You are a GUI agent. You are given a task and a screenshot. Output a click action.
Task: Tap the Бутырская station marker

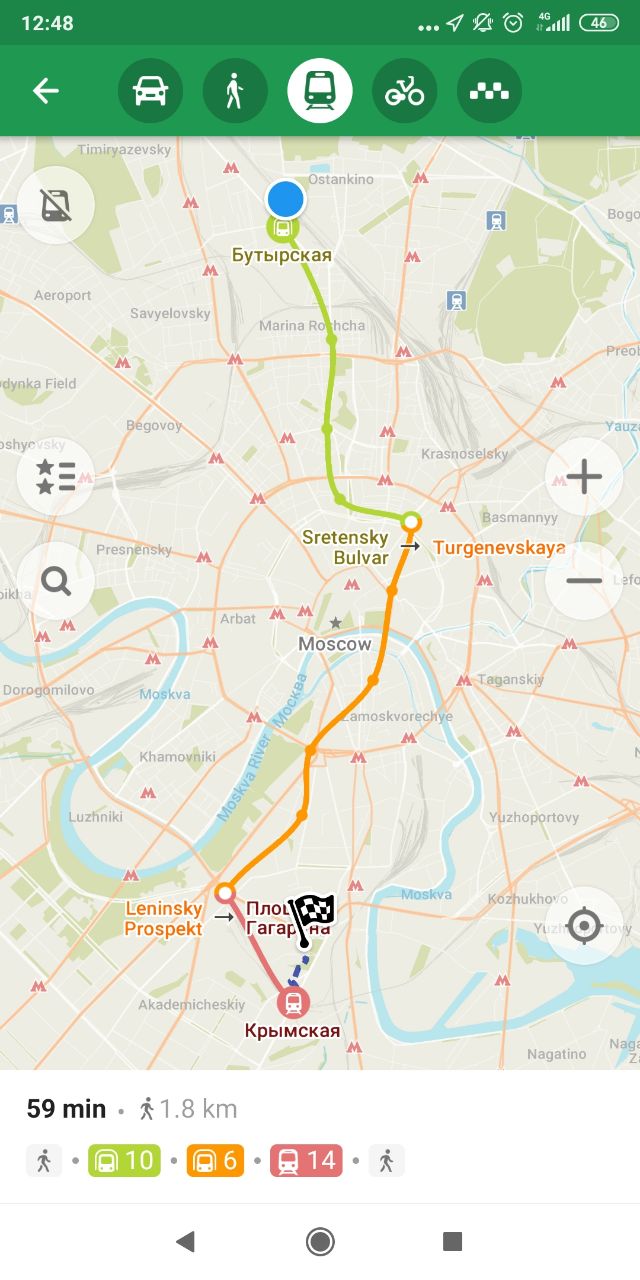283,228
